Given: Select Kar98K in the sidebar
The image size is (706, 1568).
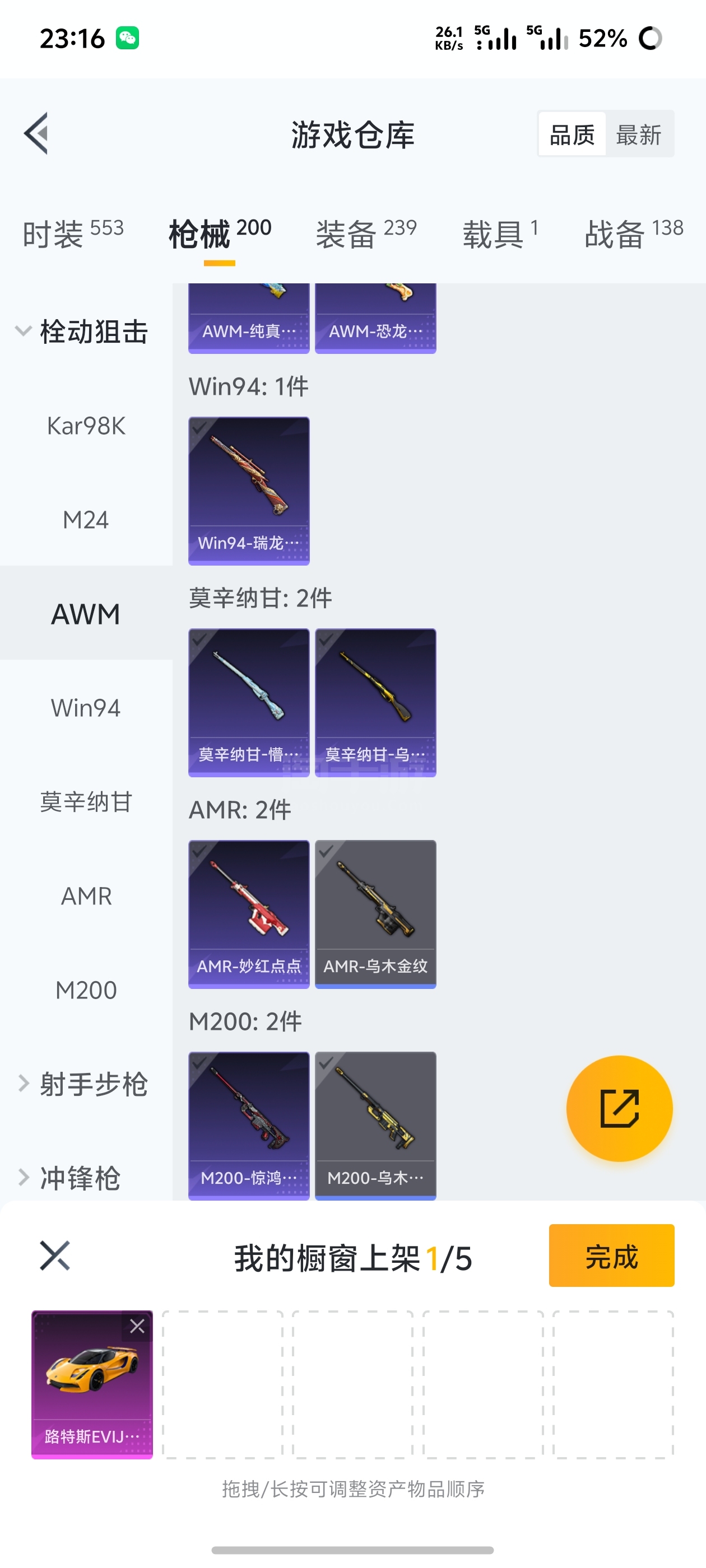Looking at the screenshot, I should point(86,426).
